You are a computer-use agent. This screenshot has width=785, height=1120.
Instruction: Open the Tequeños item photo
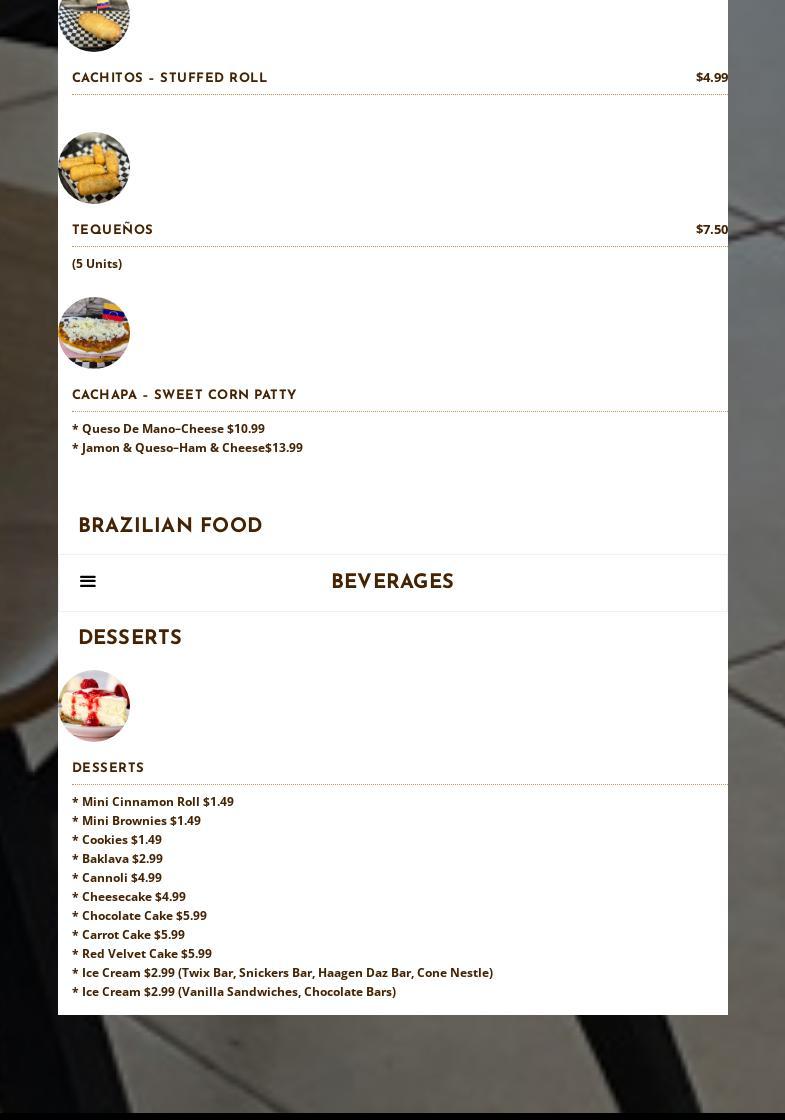pos(94,168)
